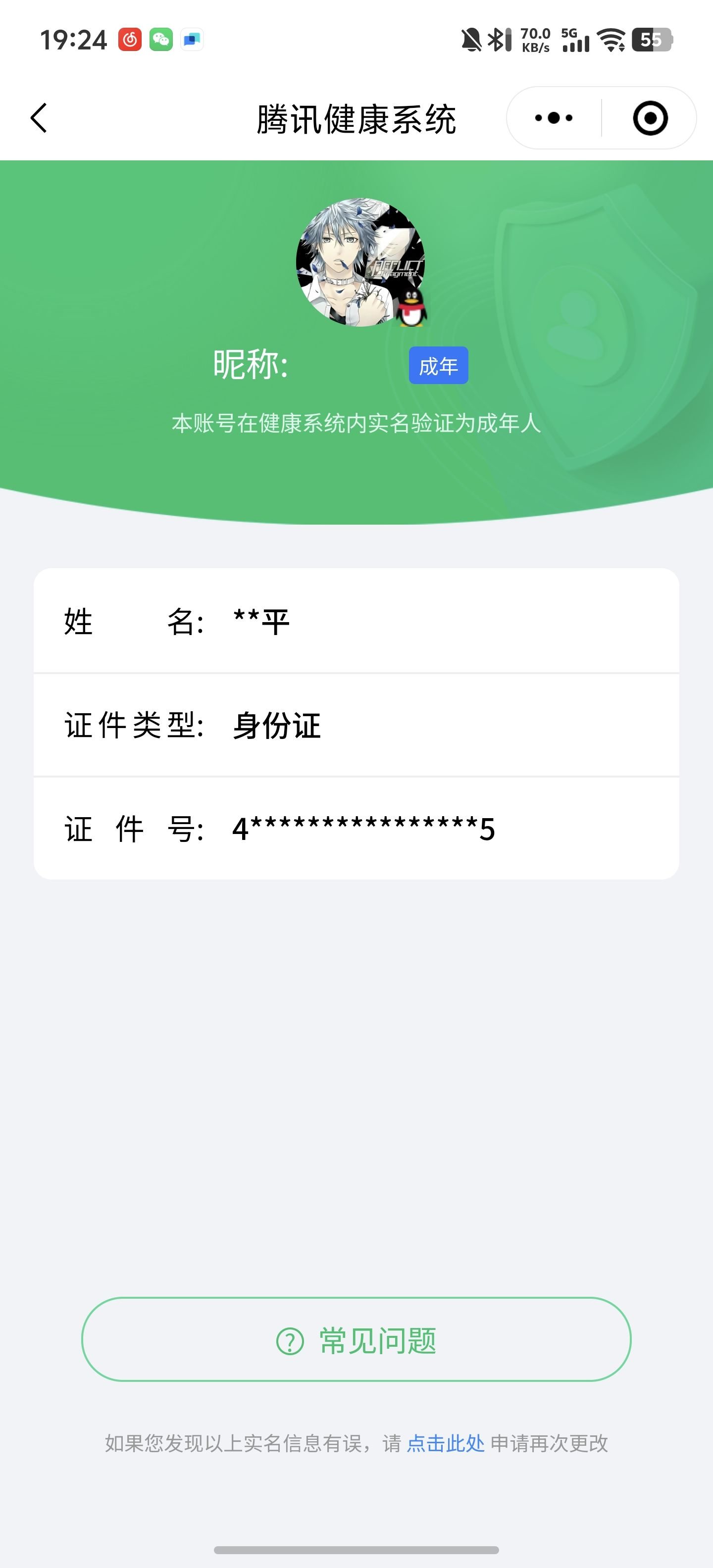Open the 常见问题 FAQ button
Viewport: 713px width, 1568px height.
click(x=356, y=1340)
